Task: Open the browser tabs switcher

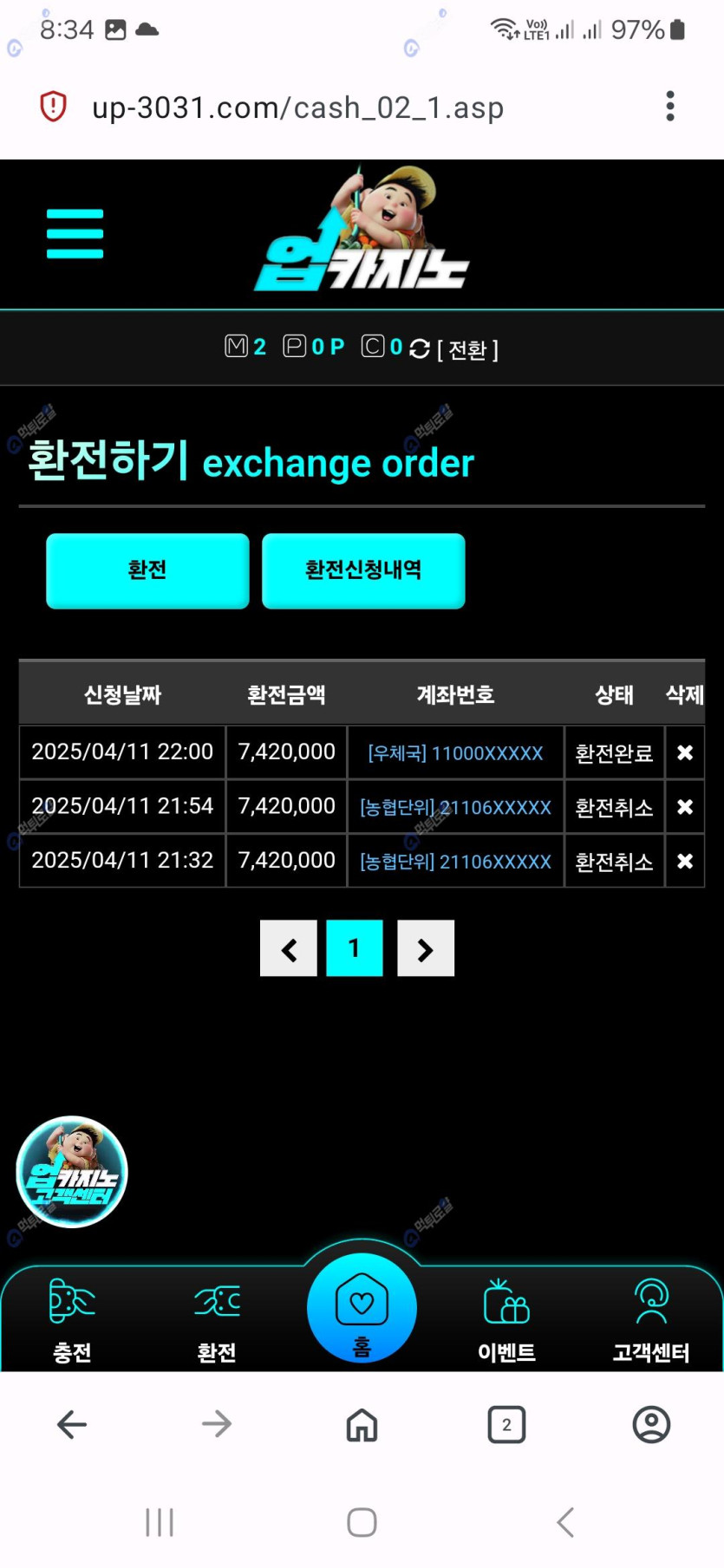Action: (506, 1424)
